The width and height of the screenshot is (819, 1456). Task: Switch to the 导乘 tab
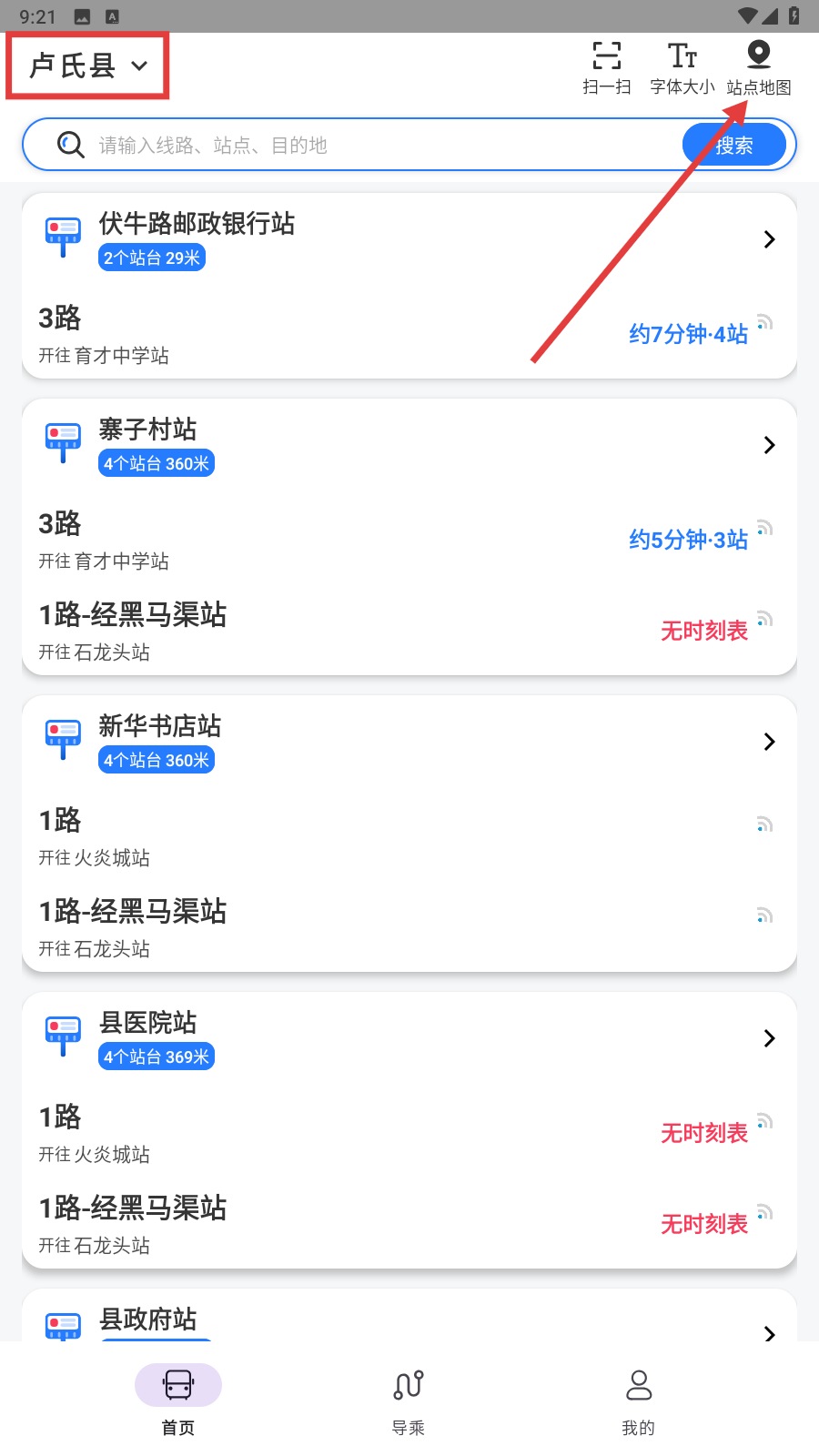point(409,1401)
